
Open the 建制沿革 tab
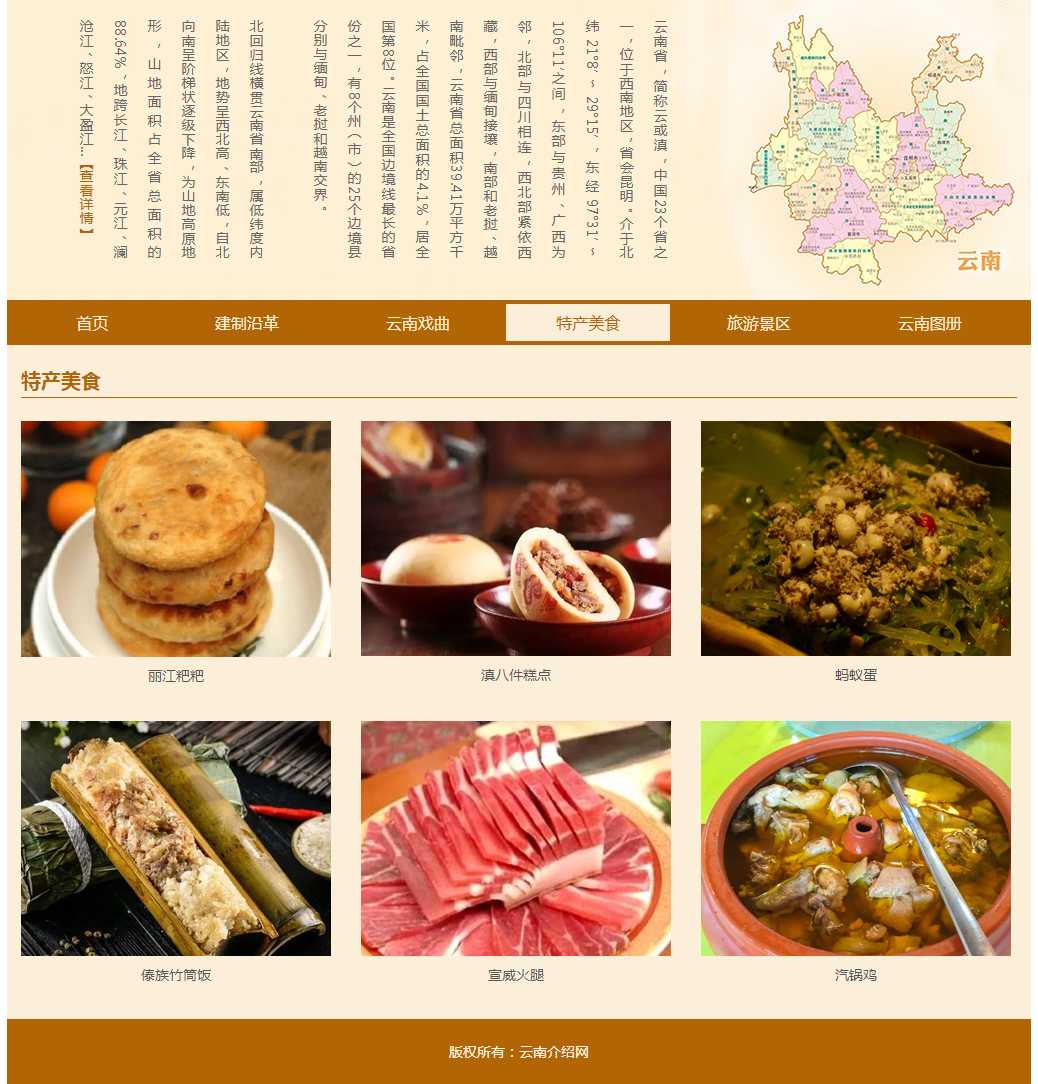tap(247, 323)
